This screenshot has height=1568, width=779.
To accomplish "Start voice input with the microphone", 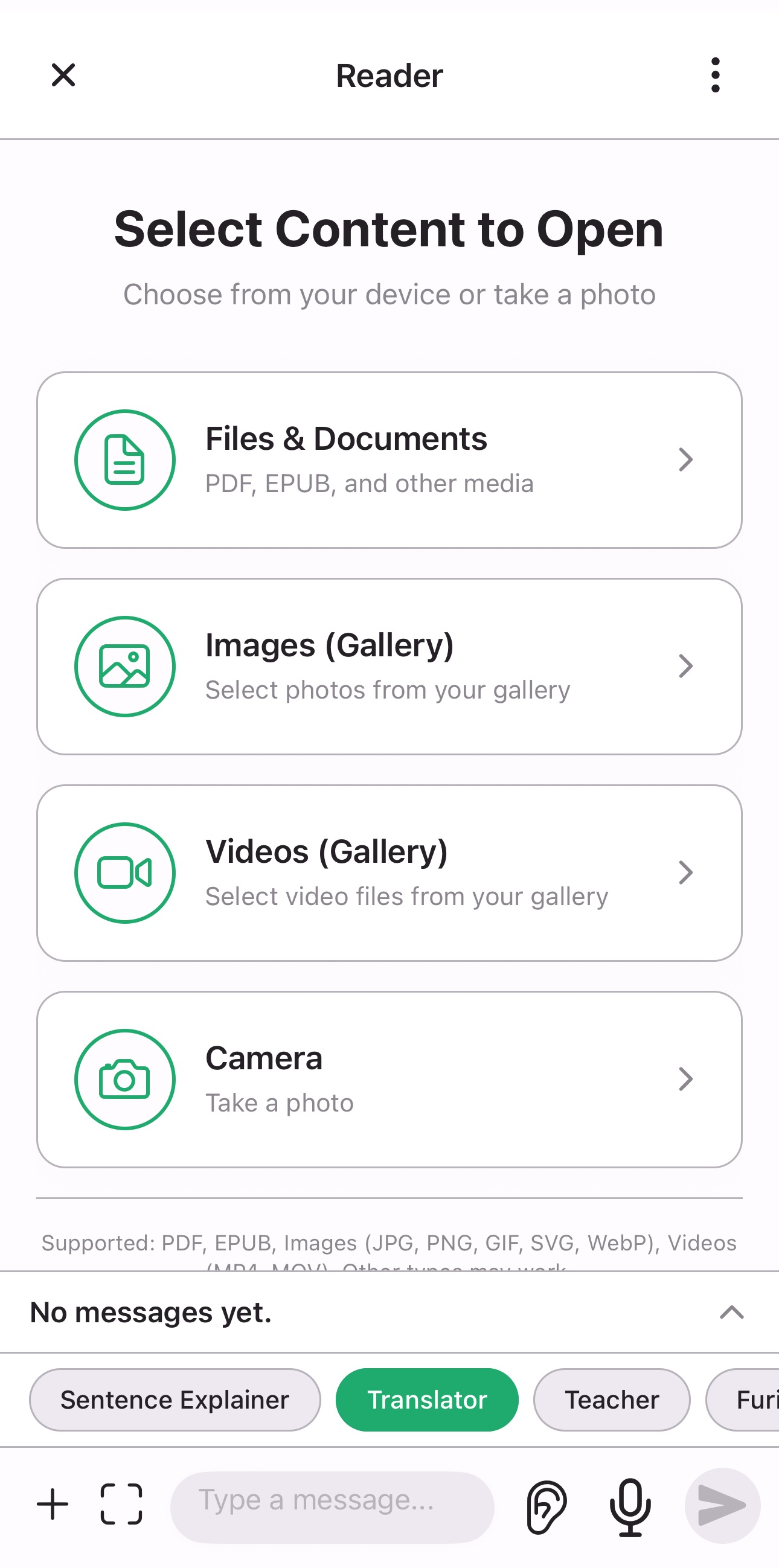I will (630, 1506).
